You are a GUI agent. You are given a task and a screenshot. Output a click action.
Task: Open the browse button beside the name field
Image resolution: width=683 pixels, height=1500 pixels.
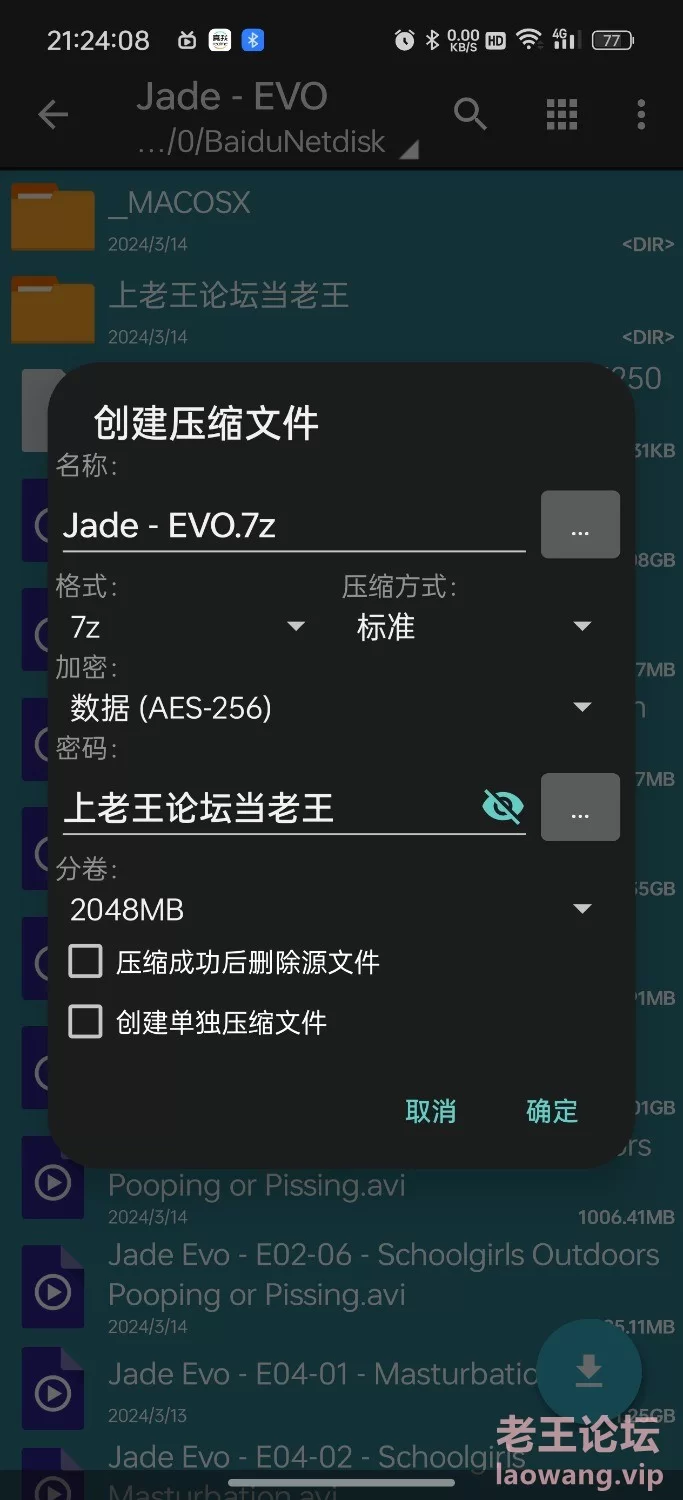coord(580,525)
